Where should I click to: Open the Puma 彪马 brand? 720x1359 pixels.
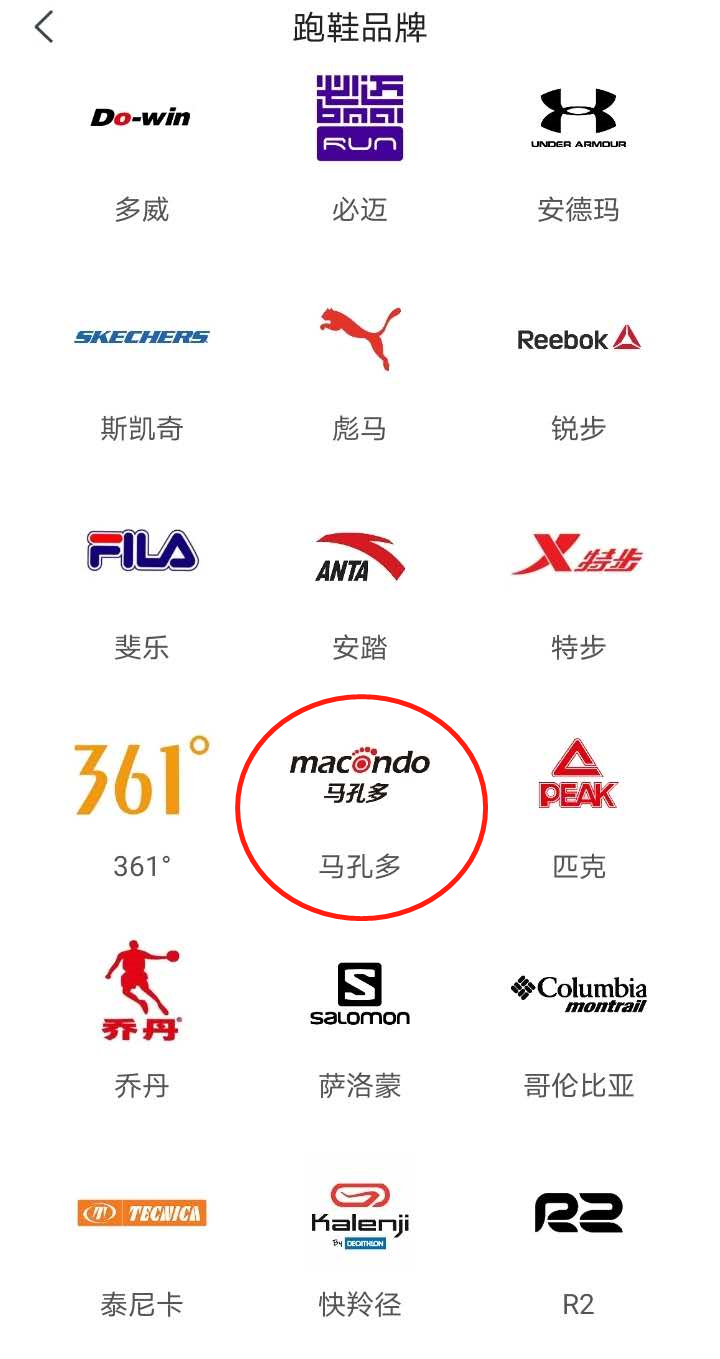[360, 371]
